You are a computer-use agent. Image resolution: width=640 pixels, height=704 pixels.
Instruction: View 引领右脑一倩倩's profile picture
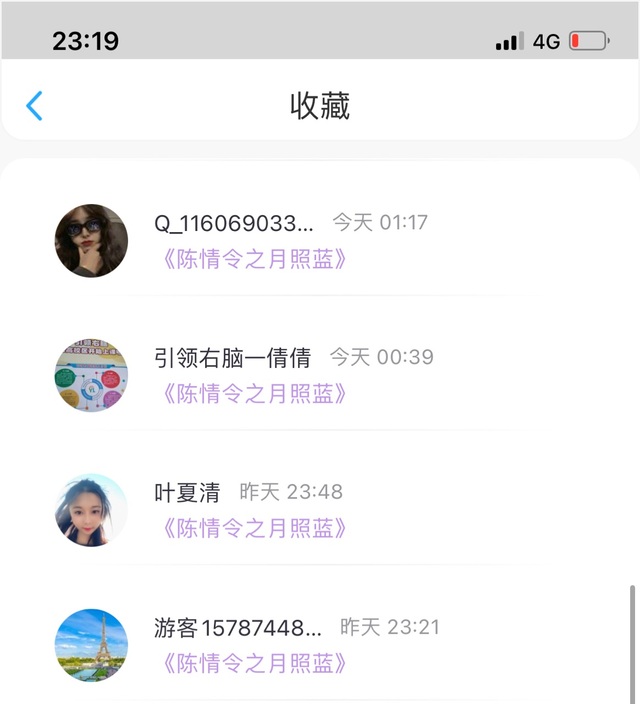point(91,376)
